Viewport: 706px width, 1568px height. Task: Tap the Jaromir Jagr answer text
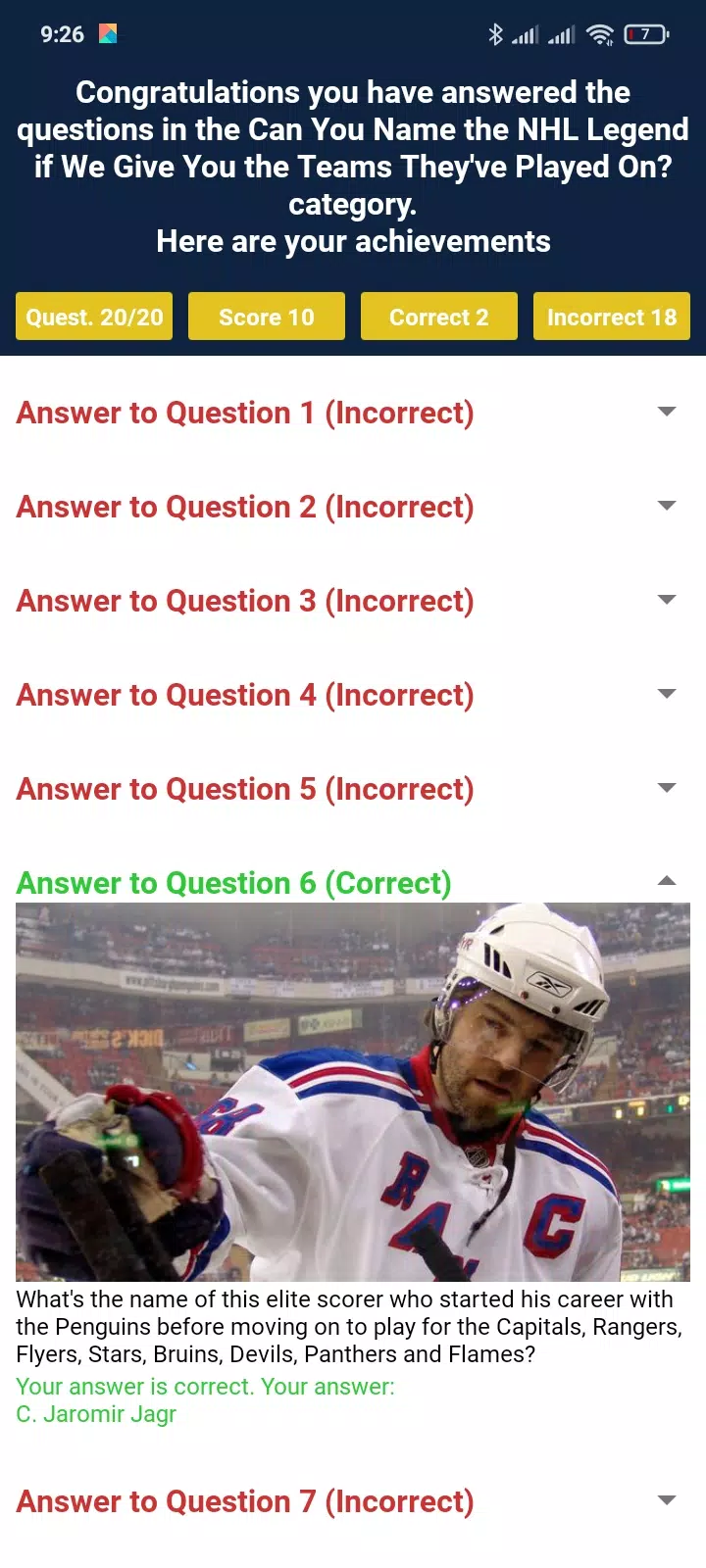[95, 1414]
